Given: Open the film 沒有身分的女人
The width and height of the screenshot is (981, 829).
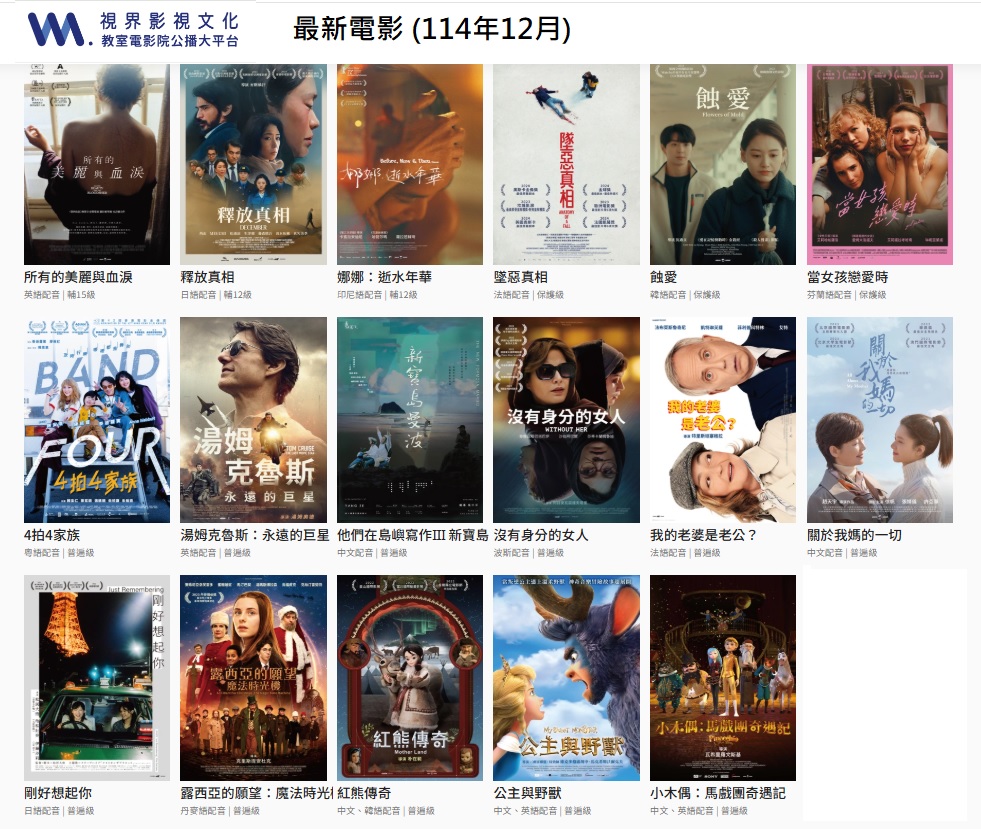Looking at the screenshot, I should pos(566,420).
